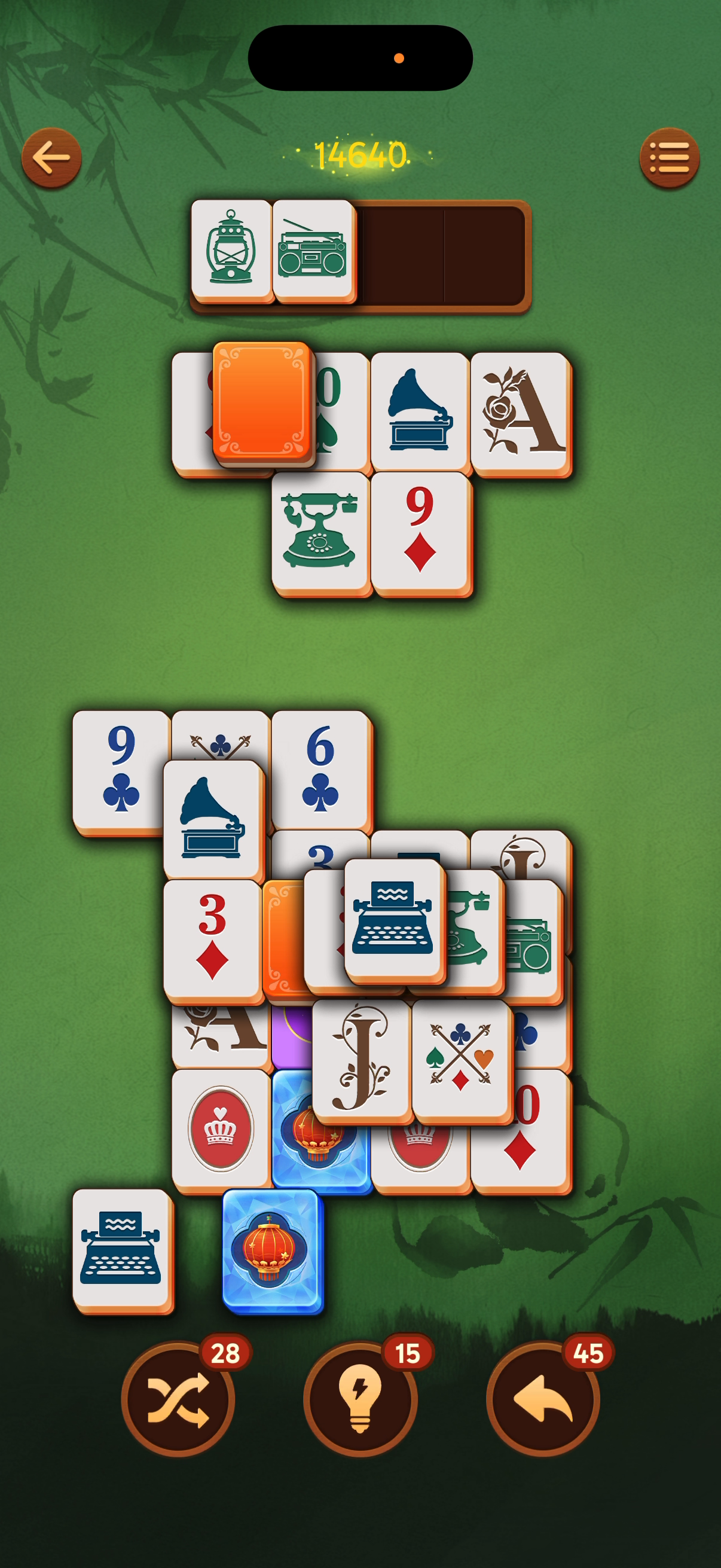Viewport: 721px width, 1568px height.
Task: Use a hint with the lightbulb
Action: 360,1399
